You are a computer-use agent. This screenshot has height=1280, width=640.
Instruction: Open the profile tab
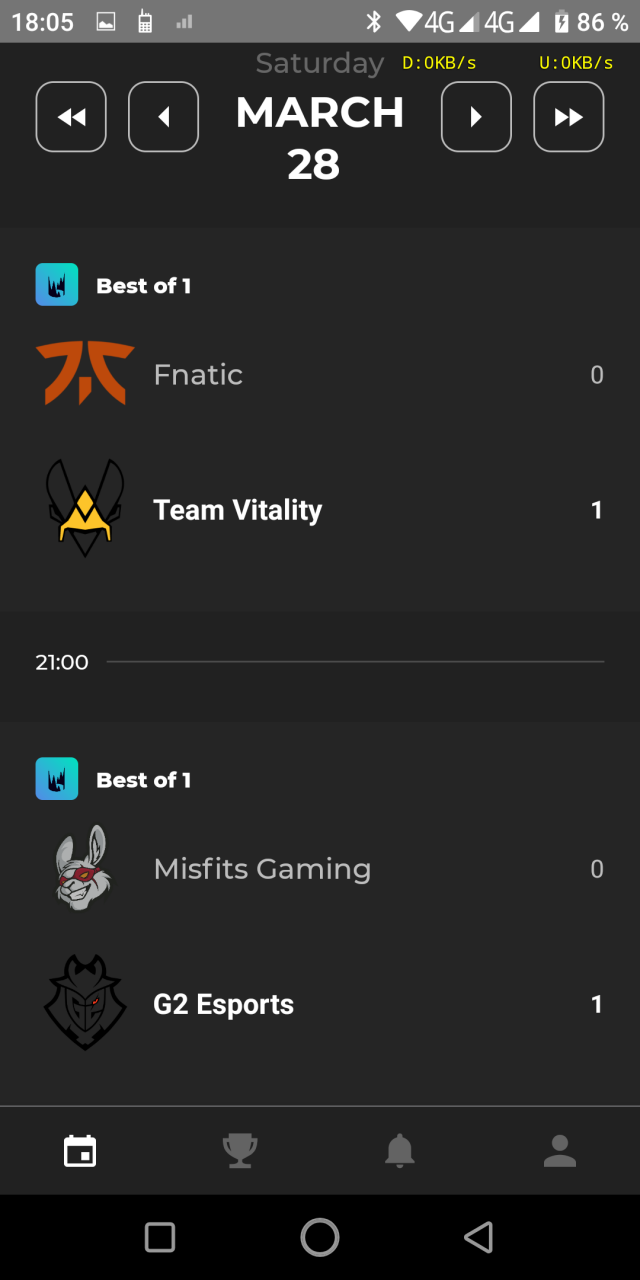click(x=560, y=1151)
